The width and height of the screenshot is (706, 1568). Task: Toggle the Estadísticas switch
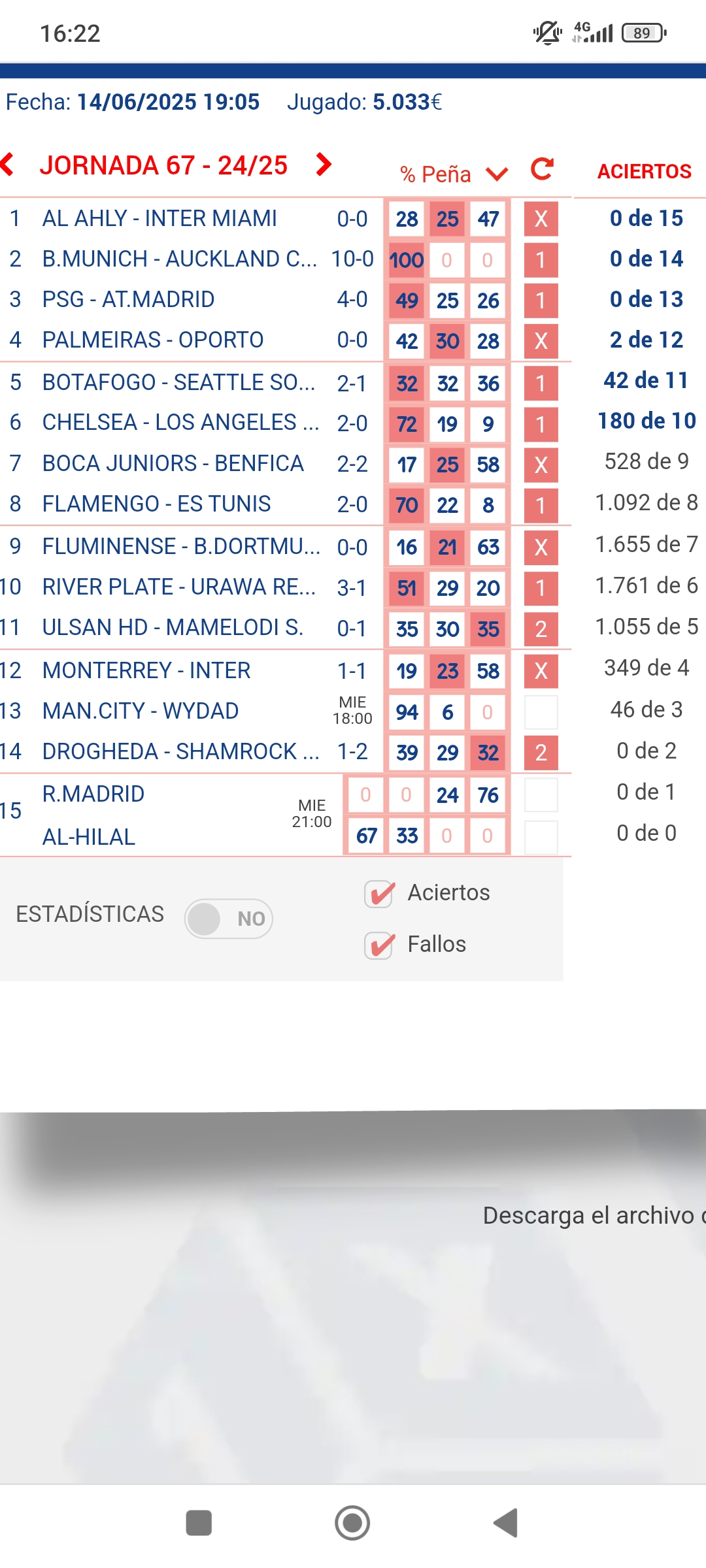coord(228,919)
